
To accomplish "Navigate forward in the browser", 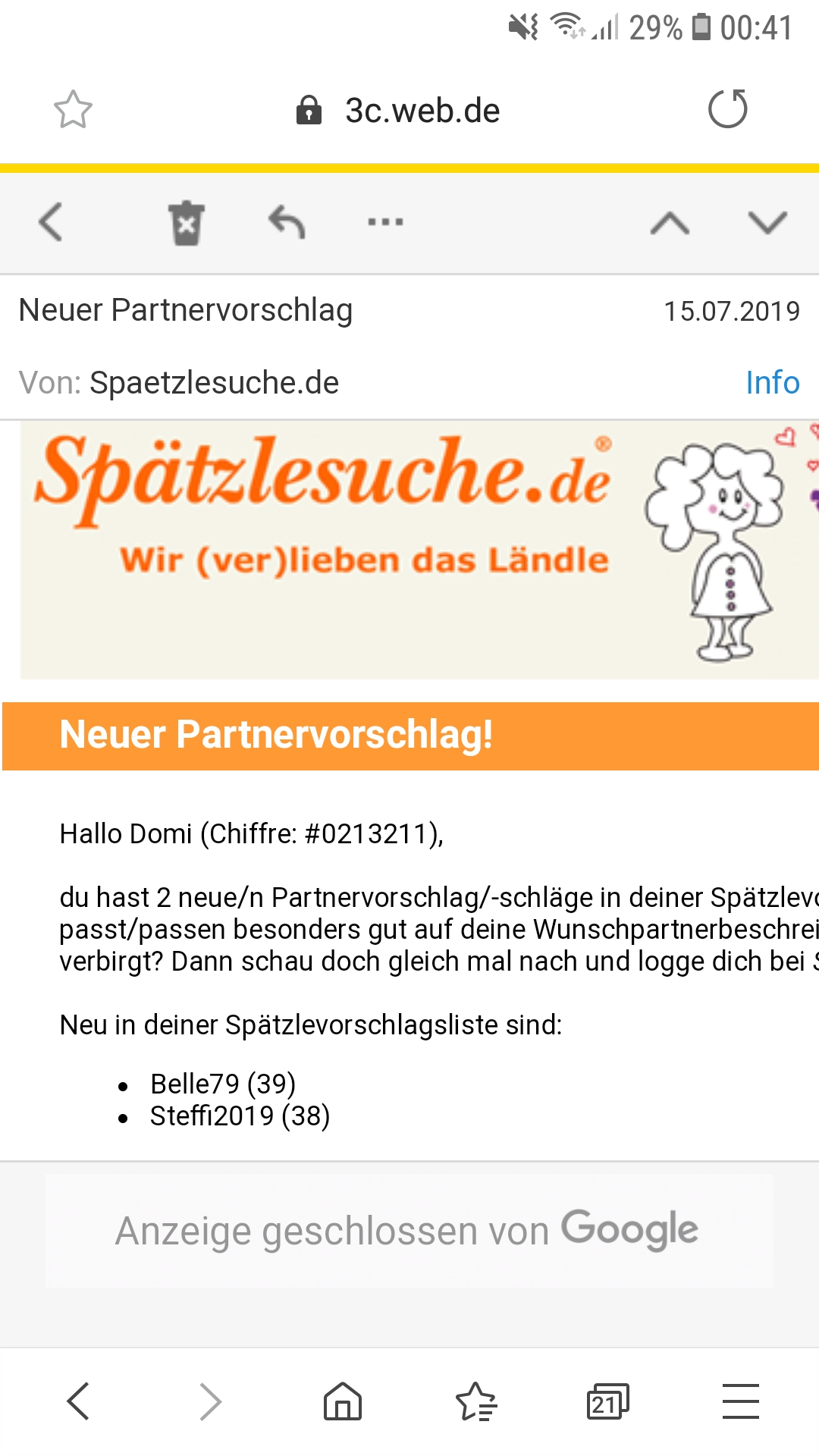I will 210,1401.
